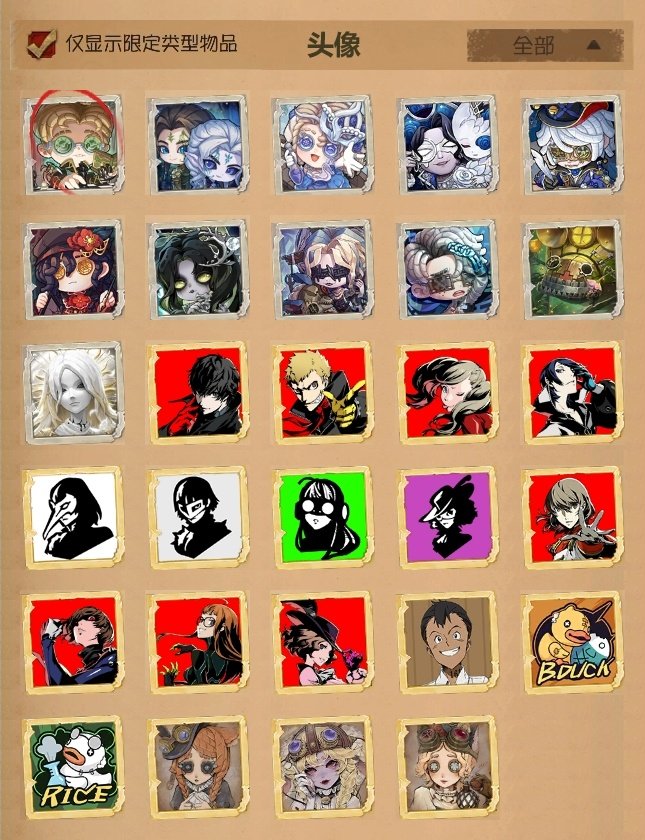The height and width of the screenshot is (840, 645).
Task: Select the green-haired yellow-eyed avatar
Action: coord(198,269)
